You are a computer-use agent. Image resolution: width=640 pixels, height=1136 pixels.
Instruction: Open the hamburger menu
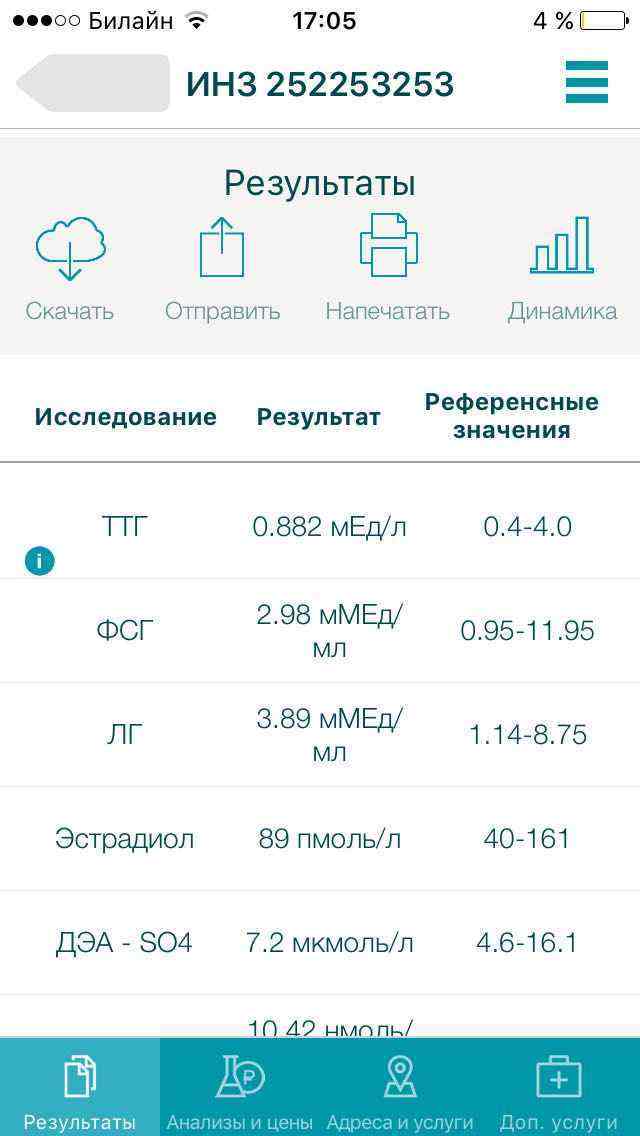pos(587,82)
